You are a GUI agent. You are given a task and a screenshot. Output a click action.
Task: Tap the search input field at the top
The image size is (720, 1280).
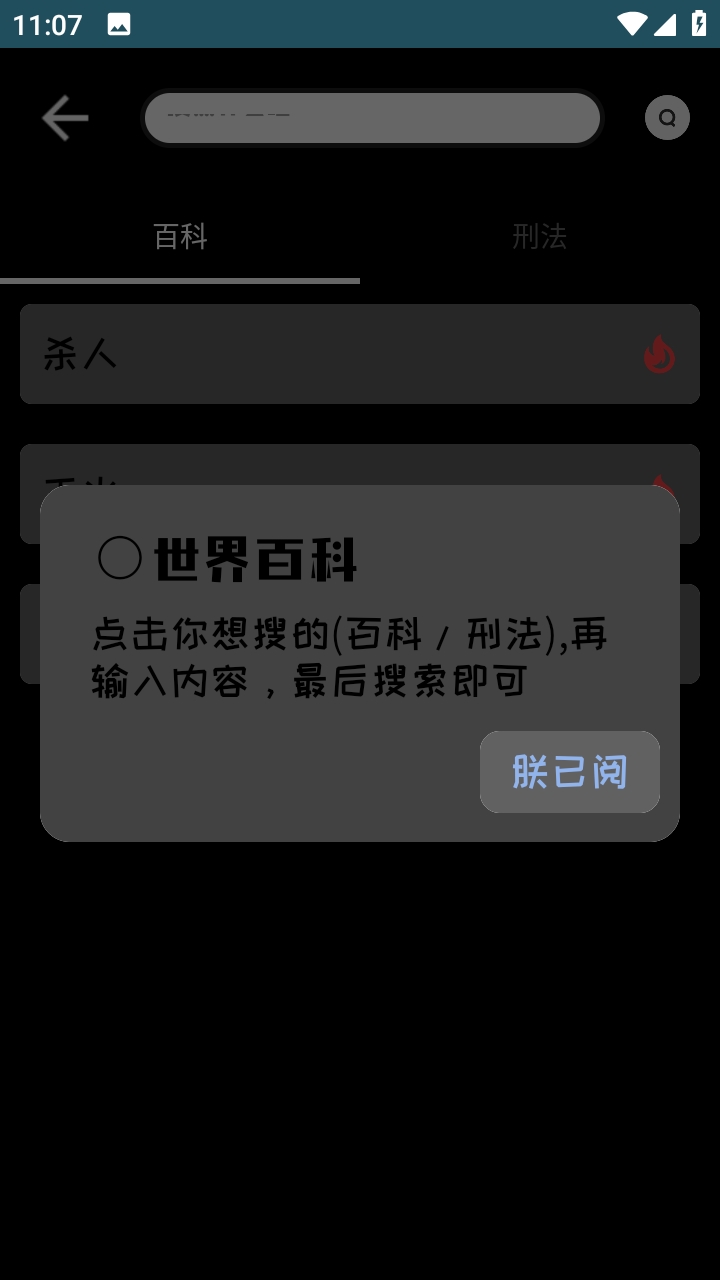[372, 117]
